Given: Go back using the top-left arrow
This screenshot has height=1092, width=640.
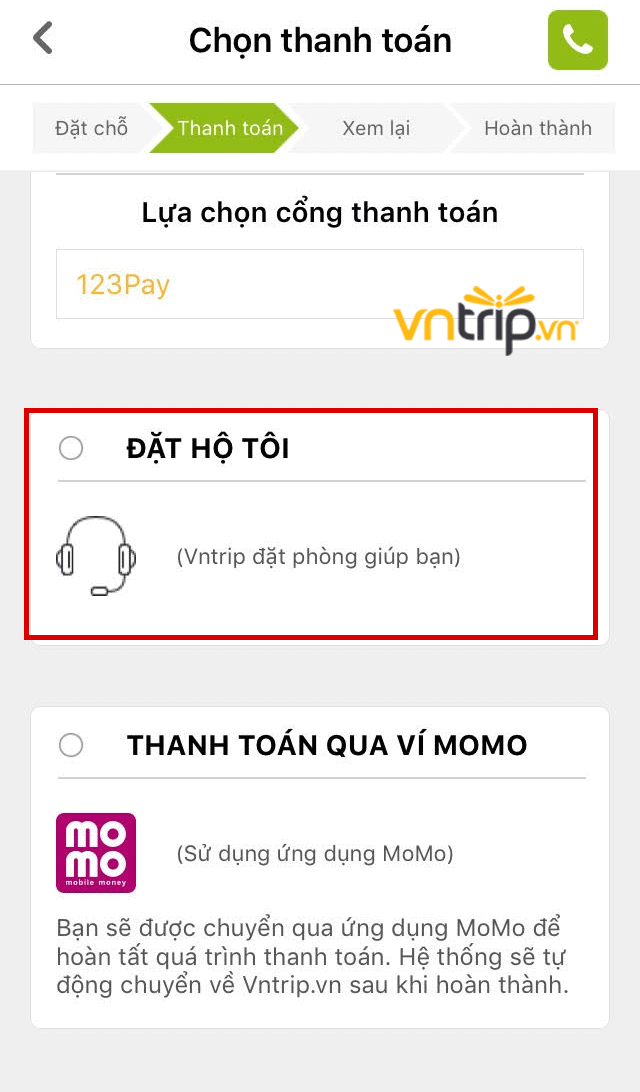Looking at the screenshot, I should point(43,39).
